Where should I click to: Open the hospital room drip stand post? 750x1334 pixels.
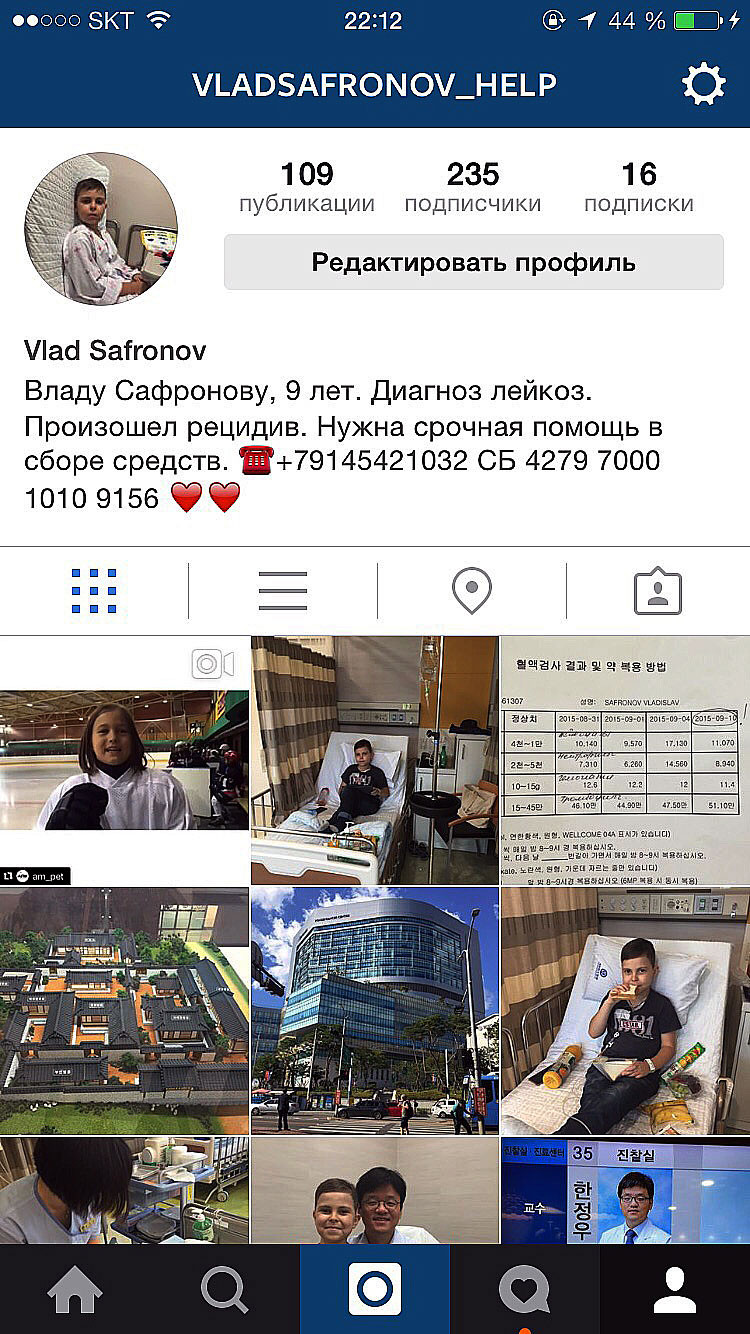click(x=374, y=760)
